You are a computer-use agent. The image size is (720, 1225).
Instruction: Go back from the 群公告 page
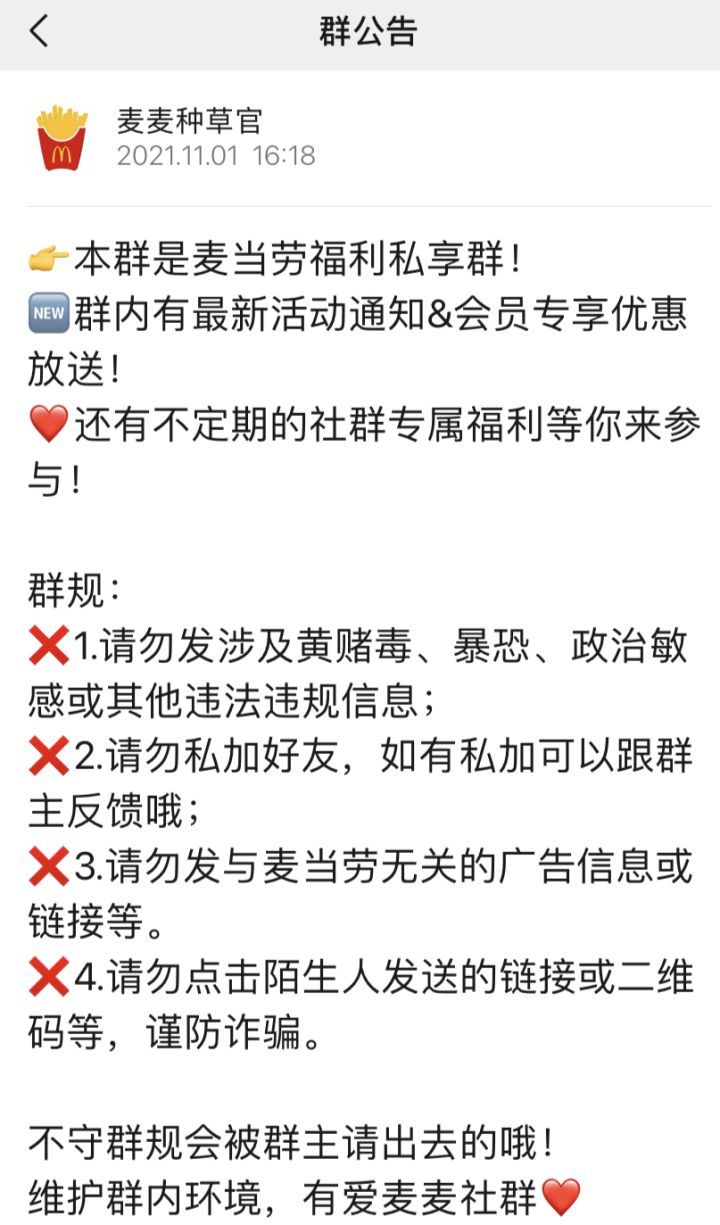point(38,32)
